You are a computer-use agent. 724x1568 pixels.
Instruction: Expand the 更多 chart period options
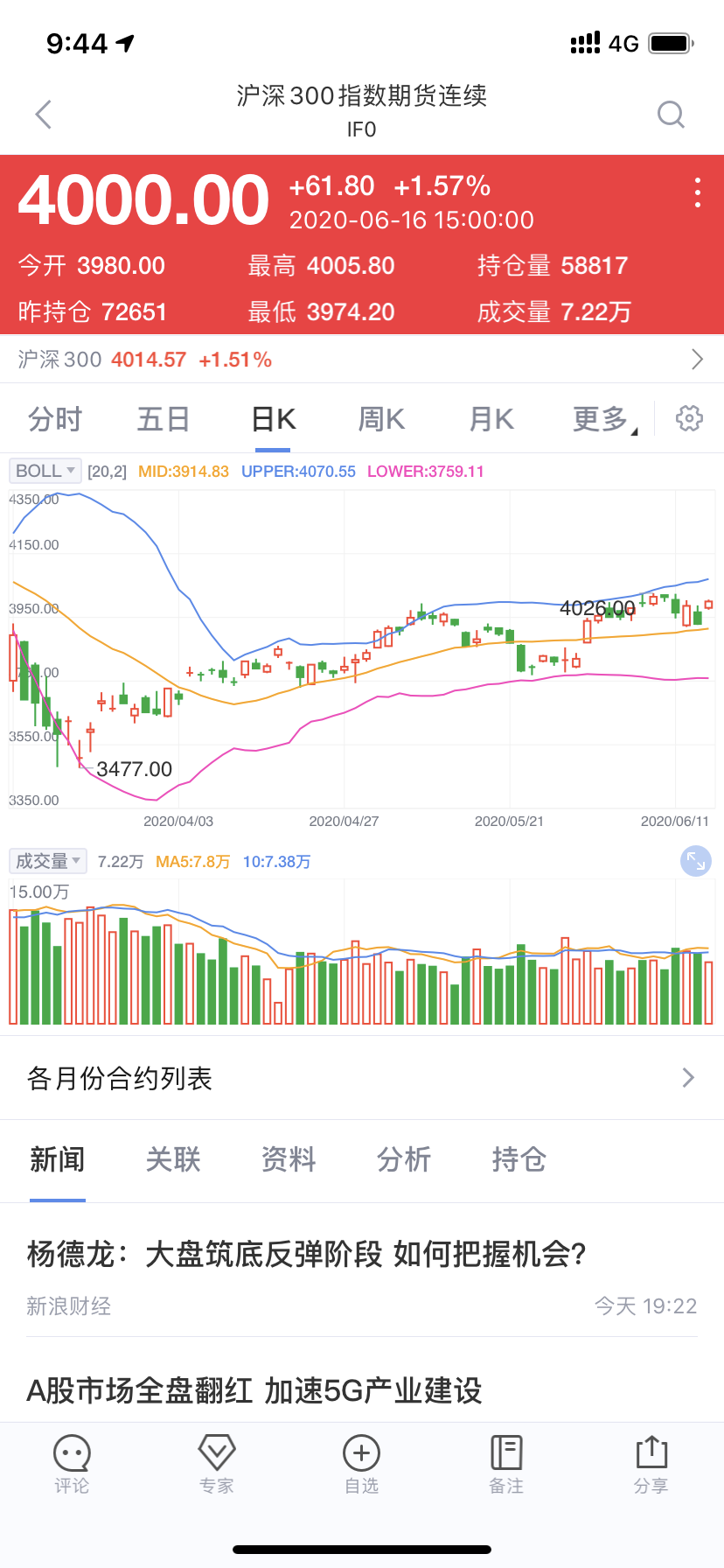click(x=603, y=420)
